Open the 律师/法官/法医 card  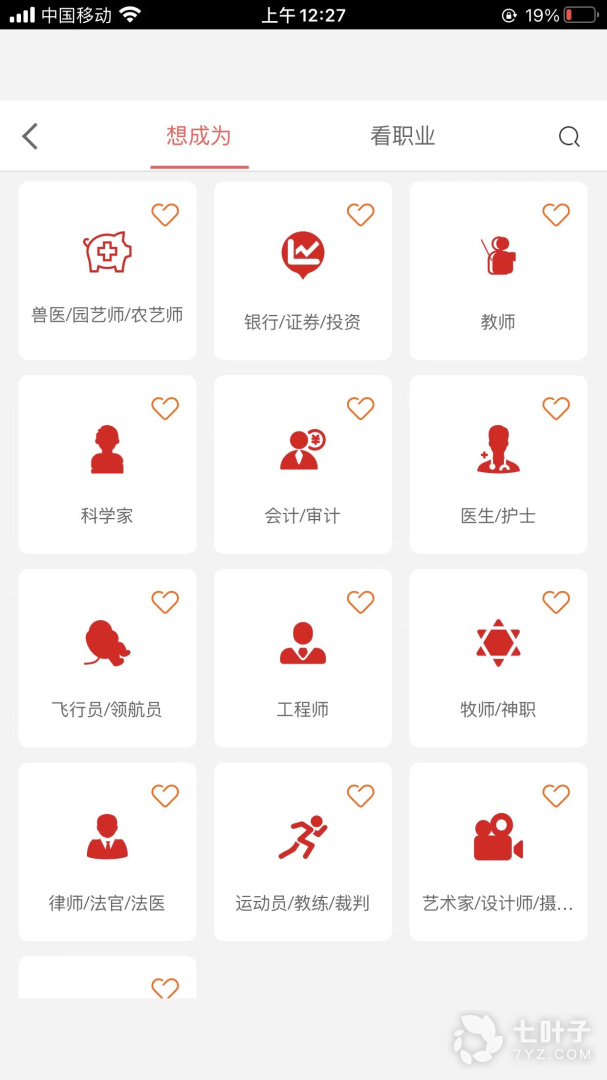tap(107, 854)
